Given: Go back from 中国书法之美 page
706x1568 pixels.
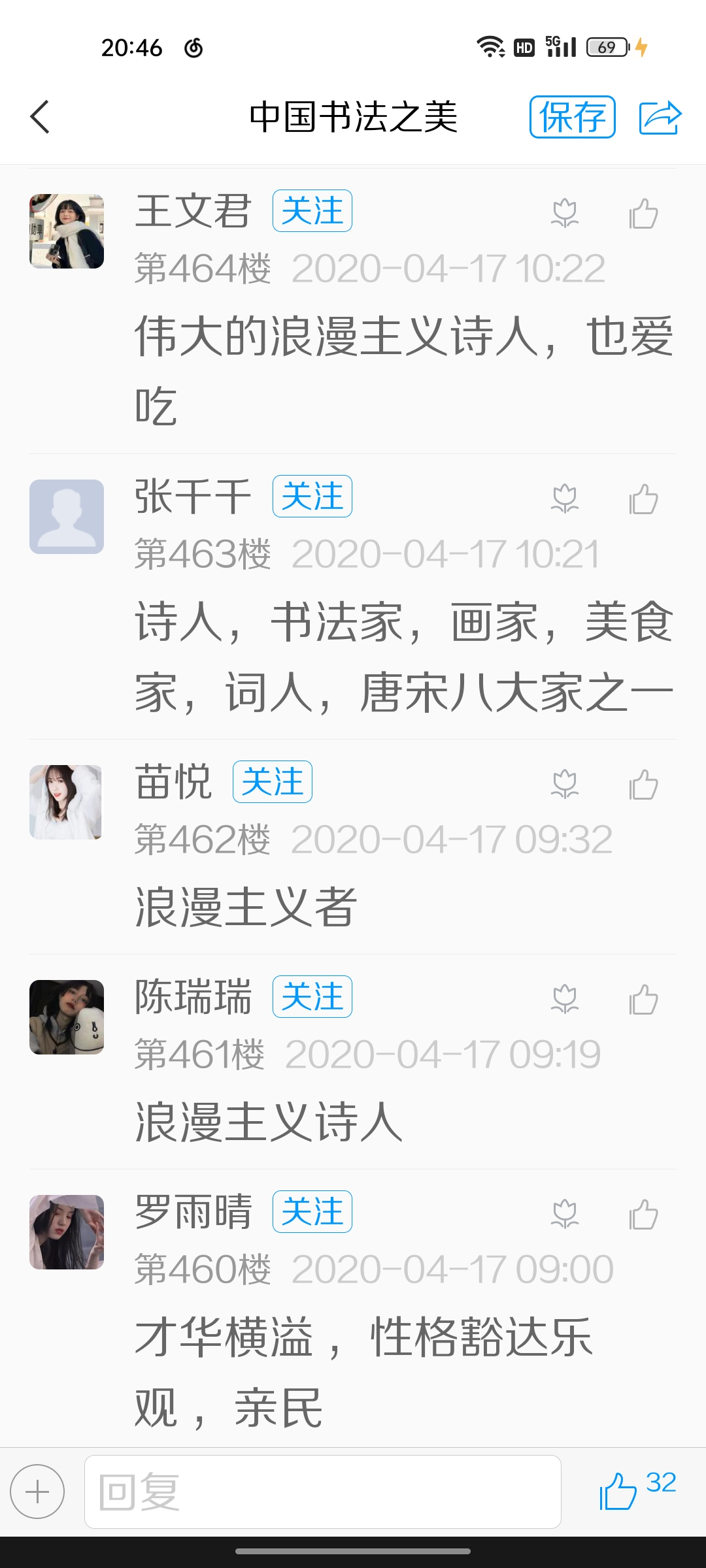Looking at the screenshot, I should tap(41, 118).
